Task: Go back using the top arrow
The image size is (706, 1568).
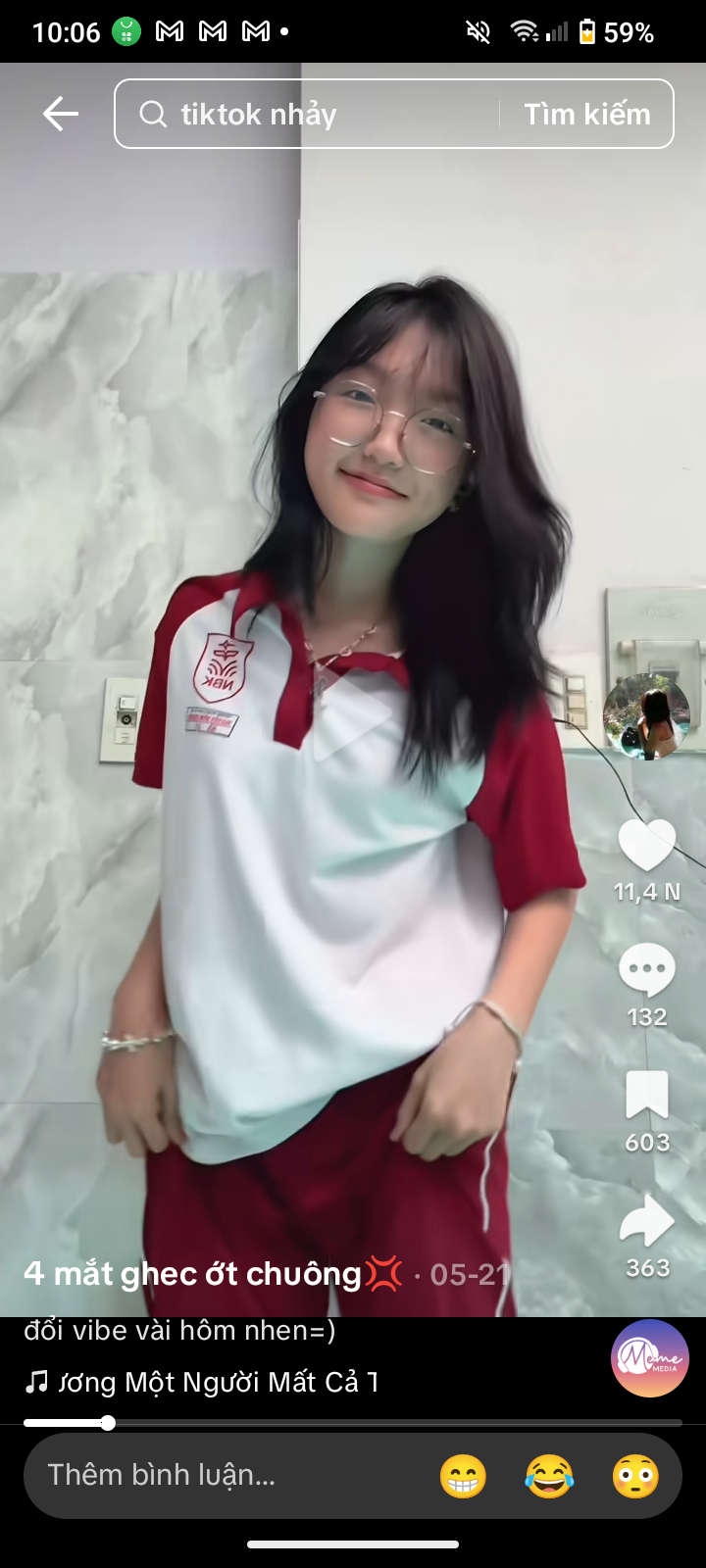Action: pos(60,114)
